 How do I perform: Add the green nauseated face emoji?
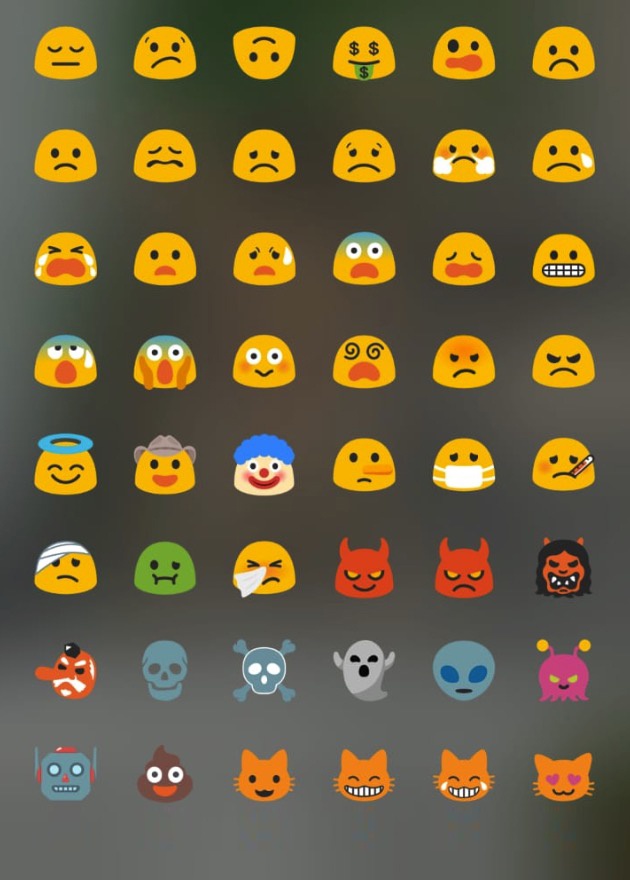164,568
